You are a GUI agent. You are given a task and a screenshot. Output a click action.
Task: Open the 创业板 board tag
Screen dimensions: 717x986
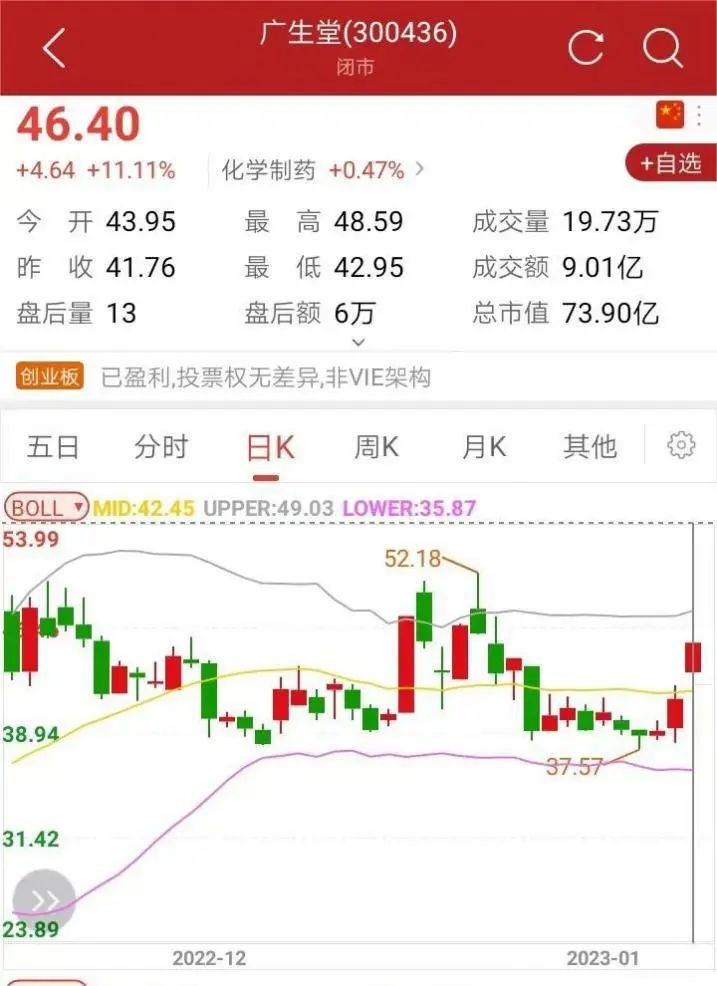pyautogui.click(x=49, y=377)
